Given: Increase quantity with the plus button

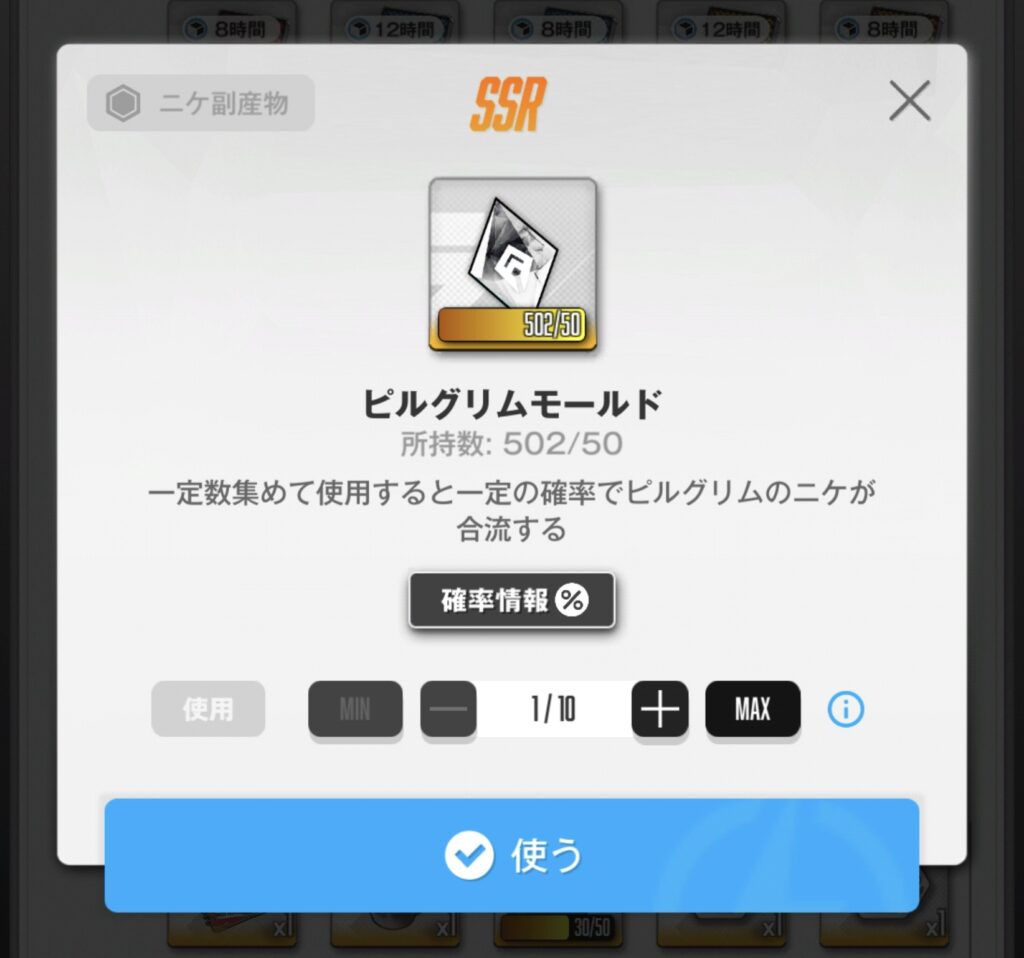Looking at the screenshot, I should point(660,709).
